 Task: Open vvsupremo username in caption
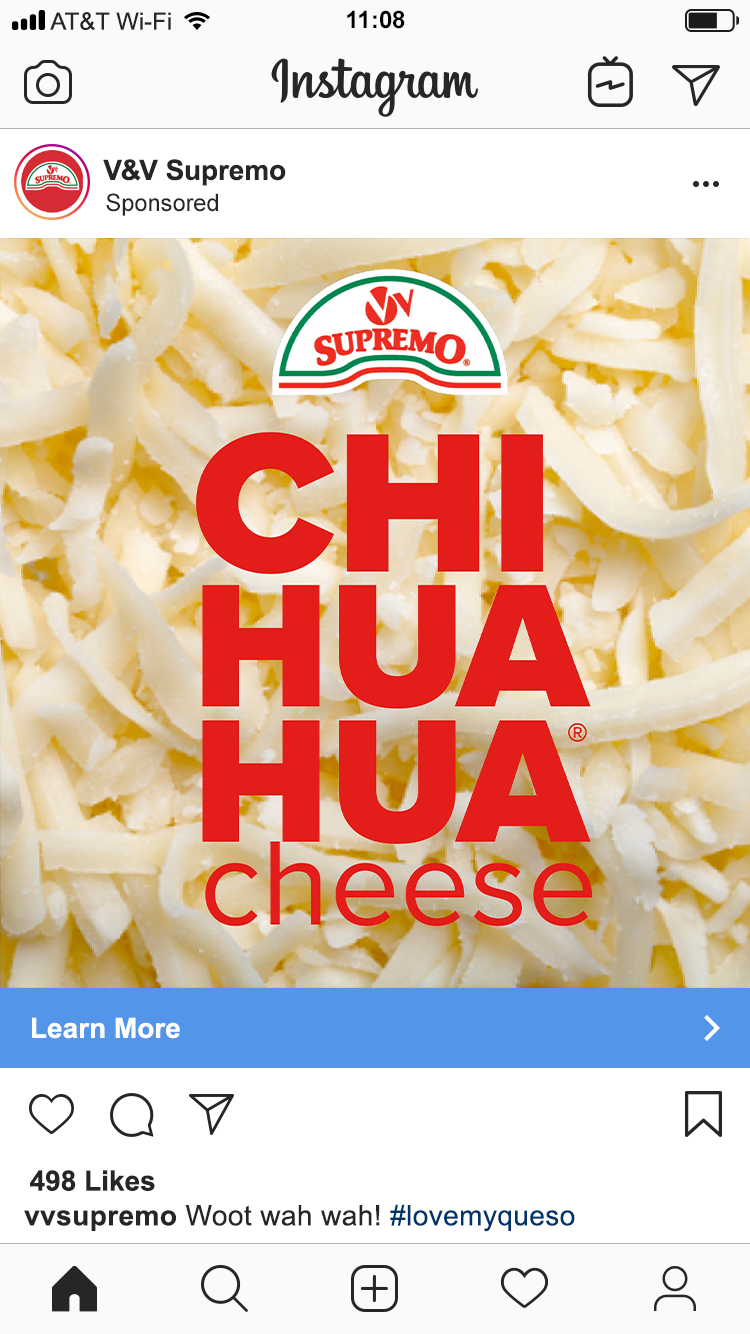click(100, 1216)
